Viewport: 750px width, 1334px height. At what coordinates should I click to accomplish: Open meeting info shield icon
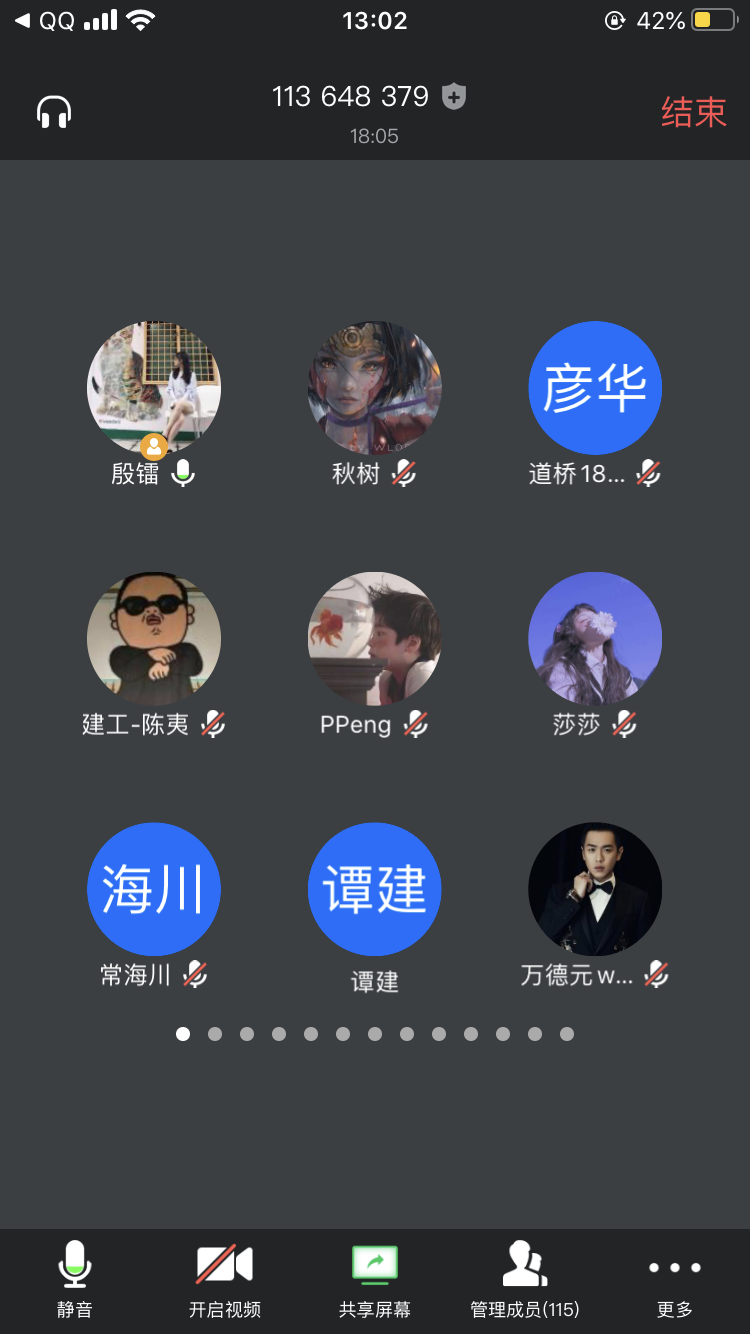[x=454, y=97]
